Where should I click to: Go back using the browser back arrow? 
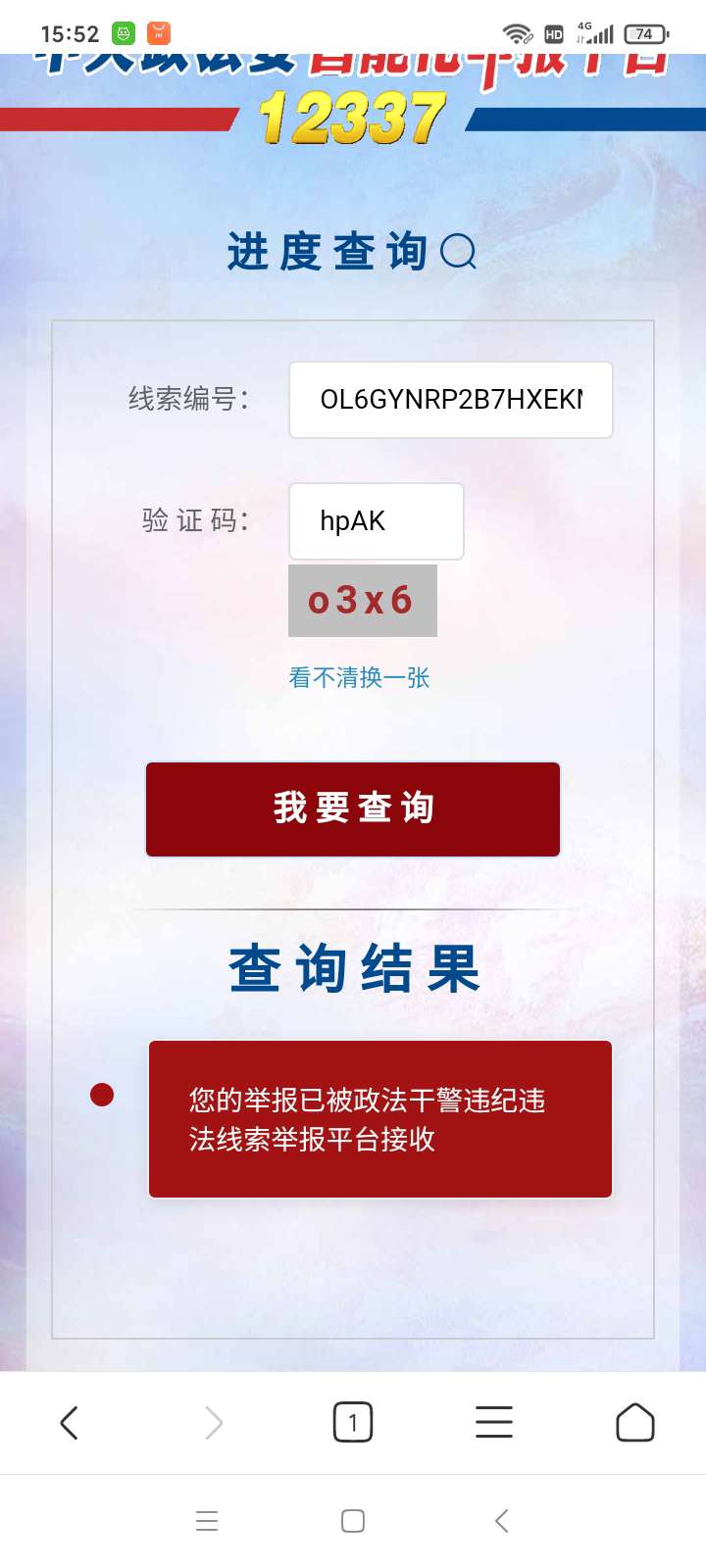(69, 1423)
